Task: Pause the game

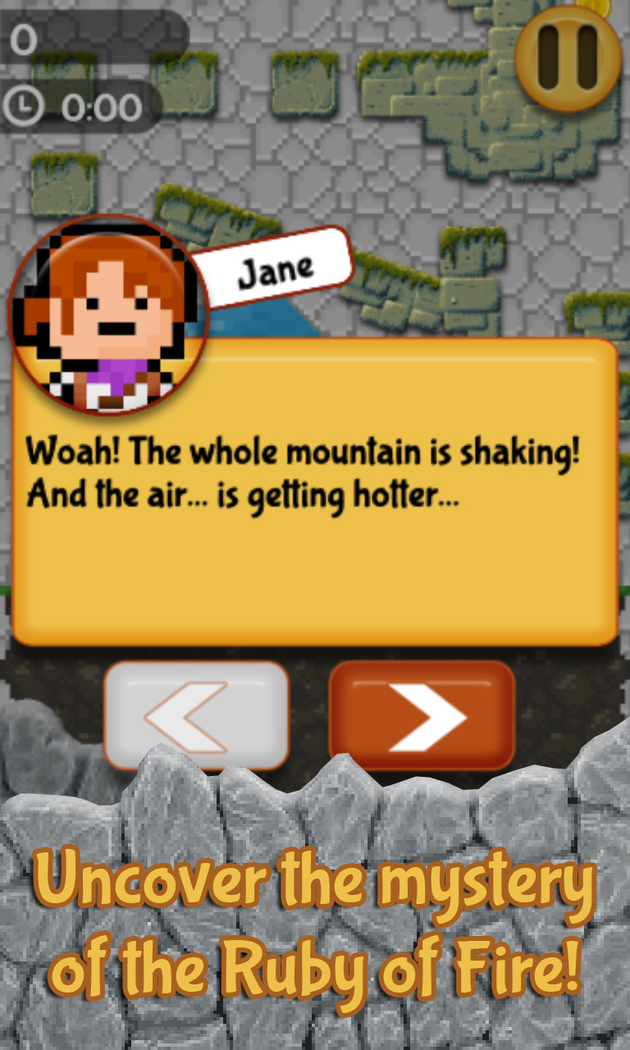Action: pos(566,56)
